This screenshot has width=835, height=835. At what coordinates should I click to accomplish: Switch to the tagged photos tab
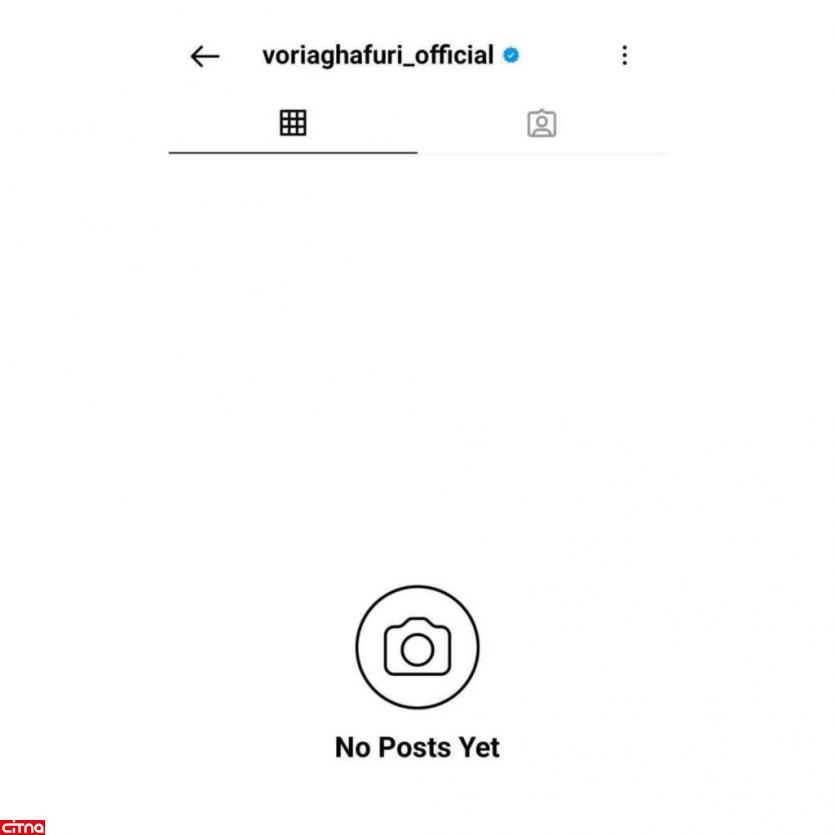pos(541,124)
